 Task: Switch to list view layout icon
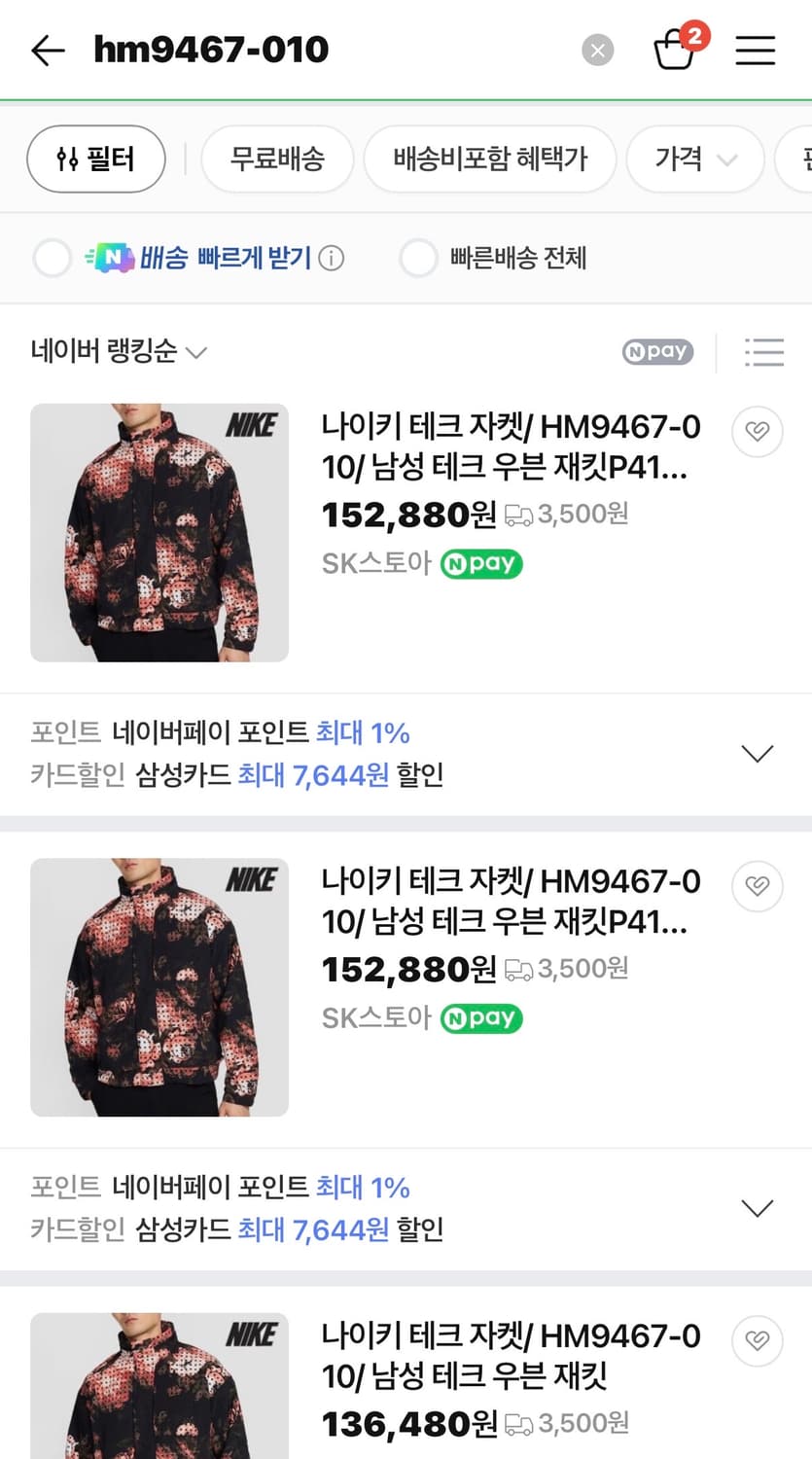point(764,351)
